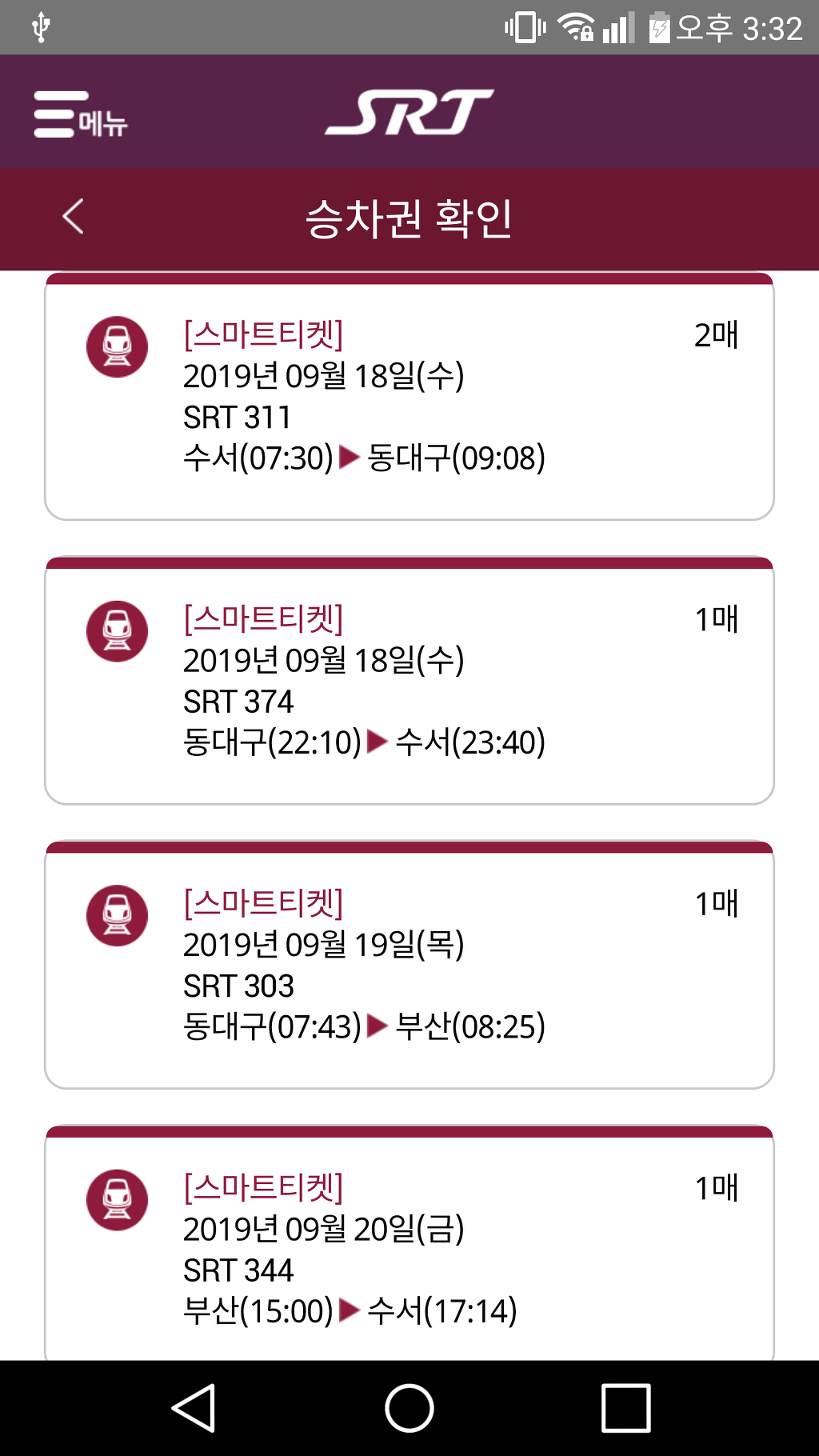View SRT 303 ticket 동대구 to 부산
The width and height of the screenshot is (819, 1456).
pyautogui.click(x=409, y=966)
